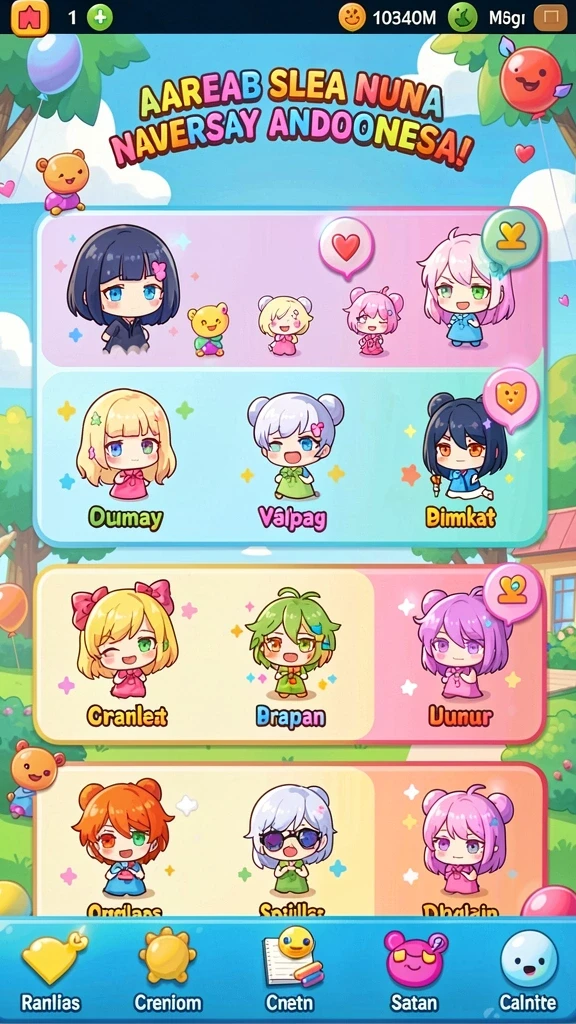Select the Uunur character
The image size is (576, 1024).
[x=460, y=656]
